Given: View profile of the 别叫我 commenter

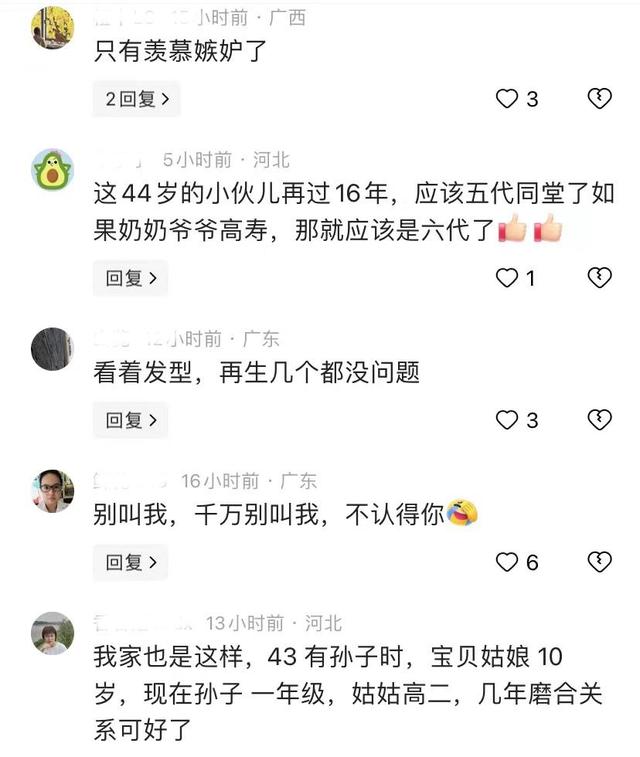Looking at the screenshot, I should tap(52, 490).
